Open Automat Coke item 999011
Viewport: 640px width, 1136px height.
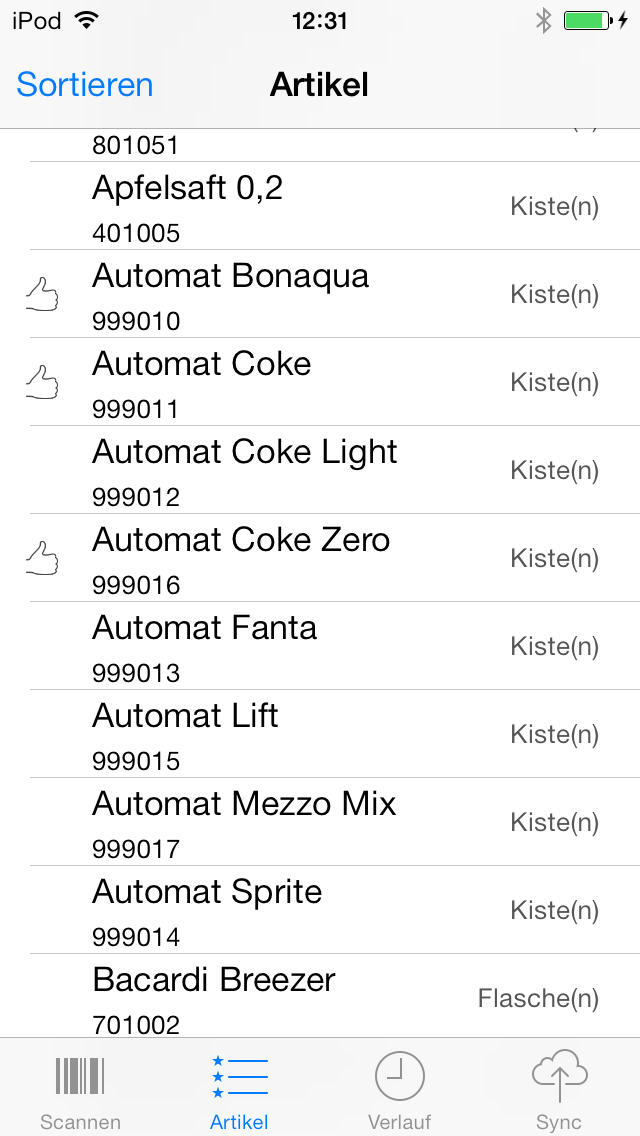click(320, 382)
